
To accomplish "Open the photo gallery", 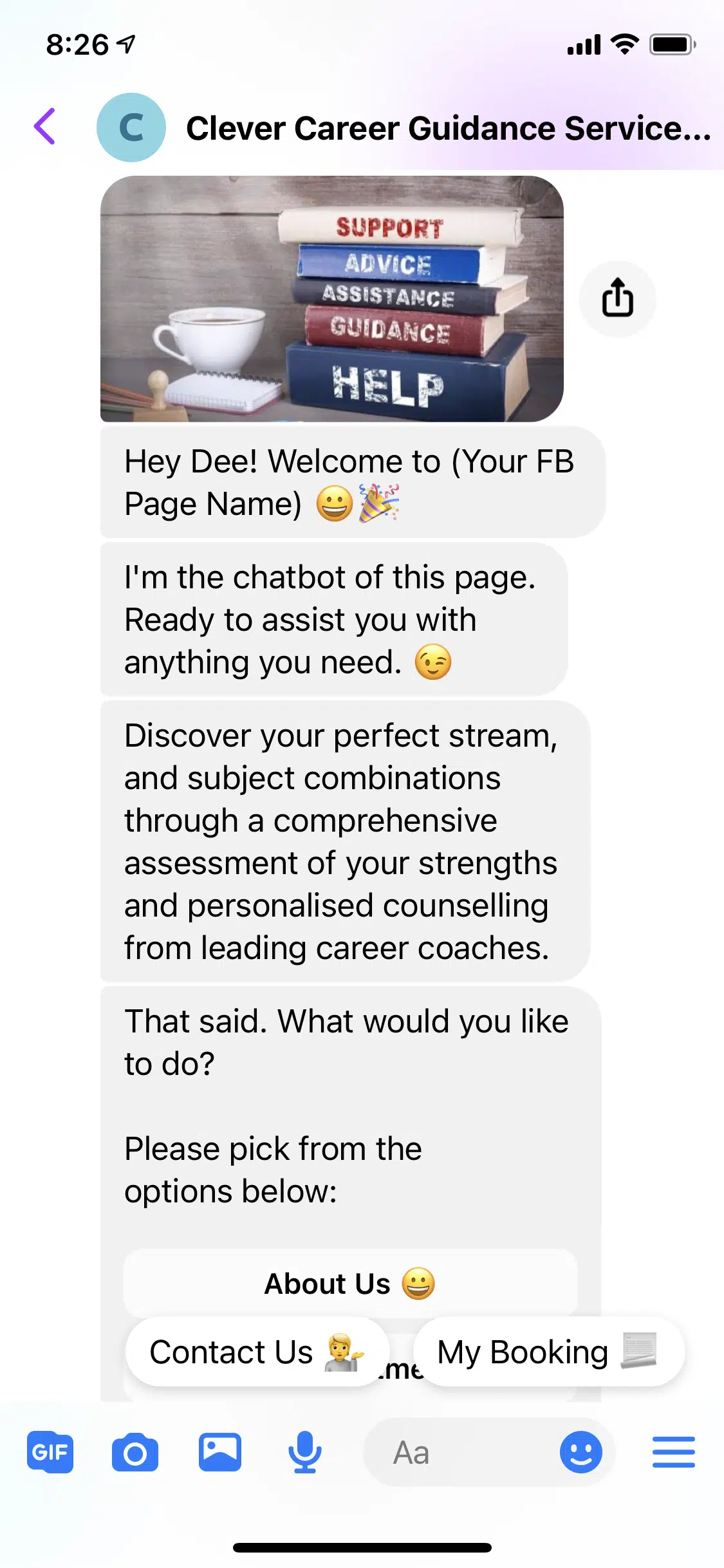I will (x=220, y=1452).
